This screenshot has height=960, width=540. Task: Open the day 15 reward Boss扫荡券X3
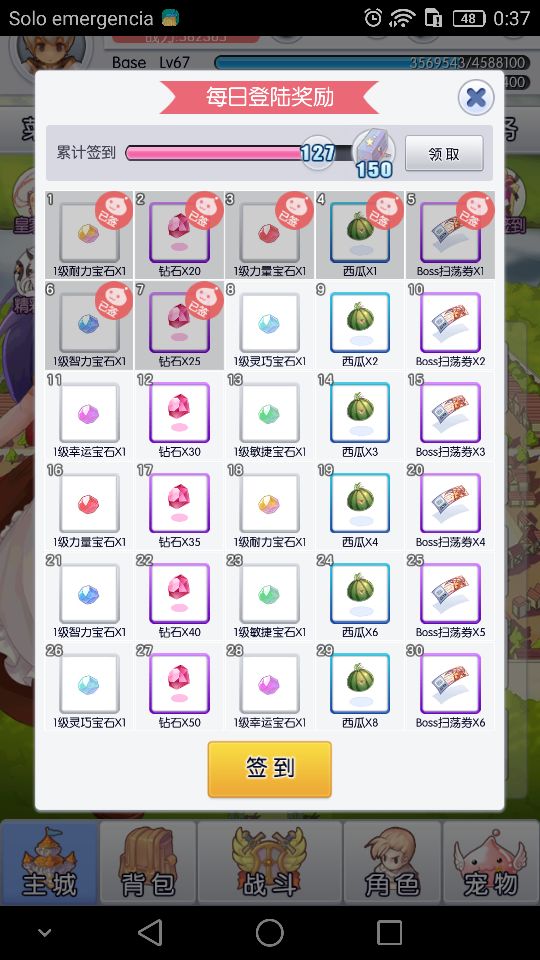click(450, 416)
